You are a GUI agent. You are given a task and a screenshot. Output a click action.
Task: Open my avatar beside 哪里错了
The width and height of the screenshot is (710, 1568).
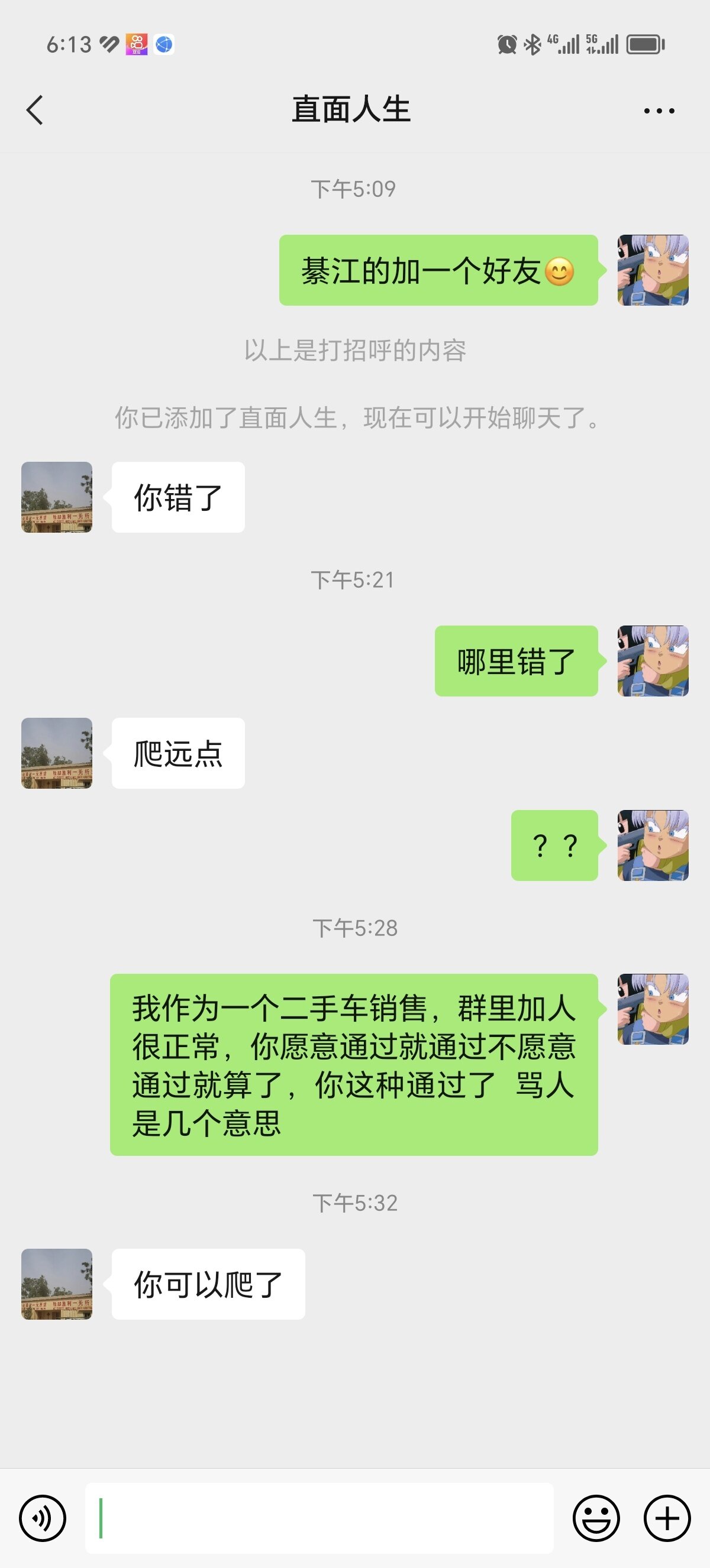coord(653,661)
